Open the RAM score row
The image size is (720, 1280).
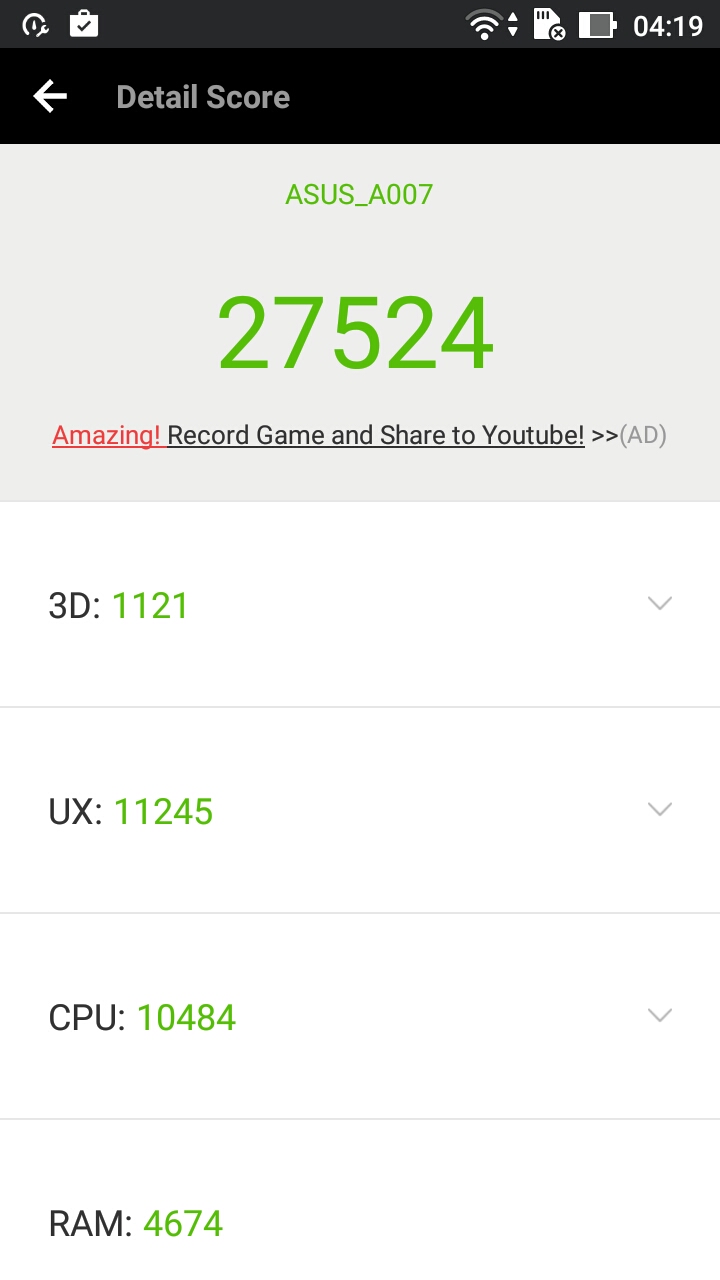360,1200
